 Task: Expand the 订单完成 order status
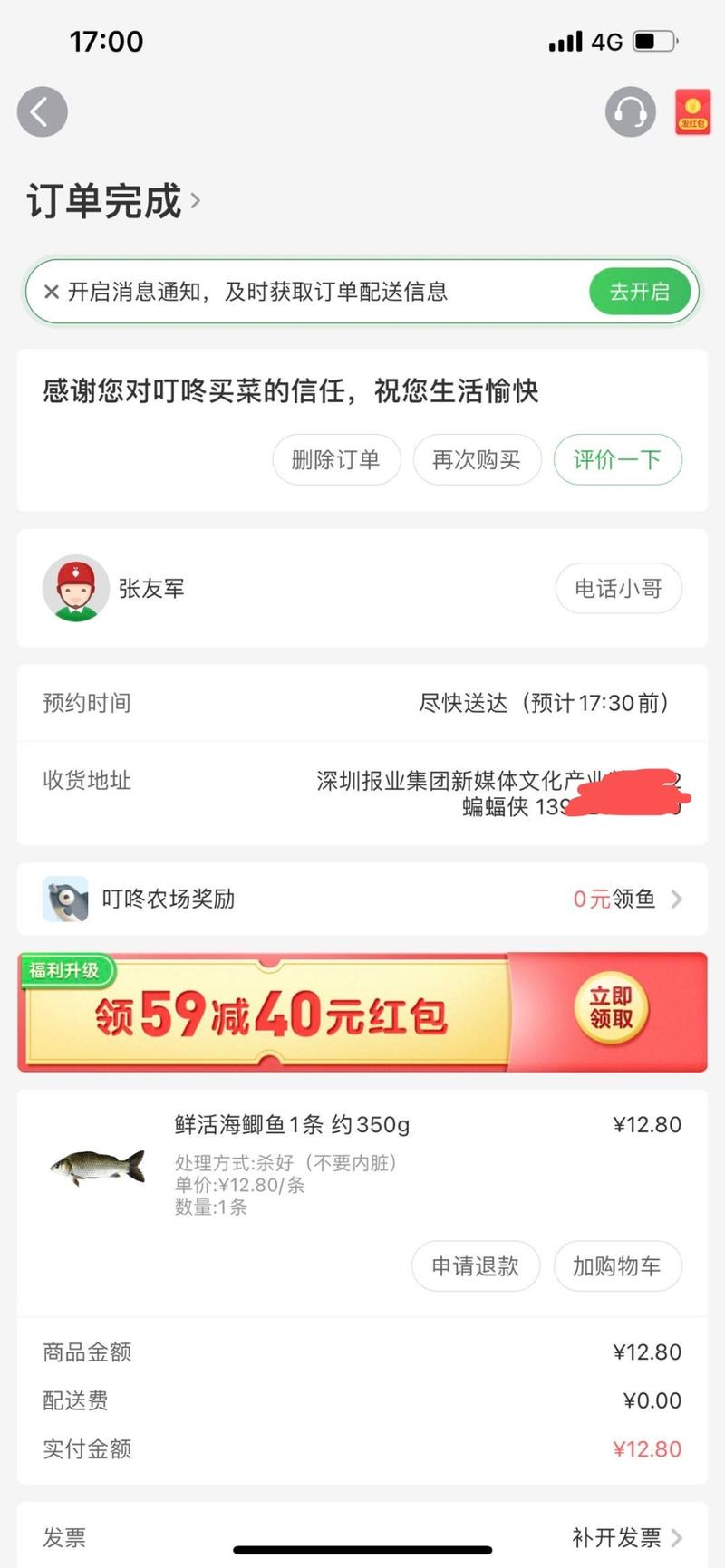113,200
